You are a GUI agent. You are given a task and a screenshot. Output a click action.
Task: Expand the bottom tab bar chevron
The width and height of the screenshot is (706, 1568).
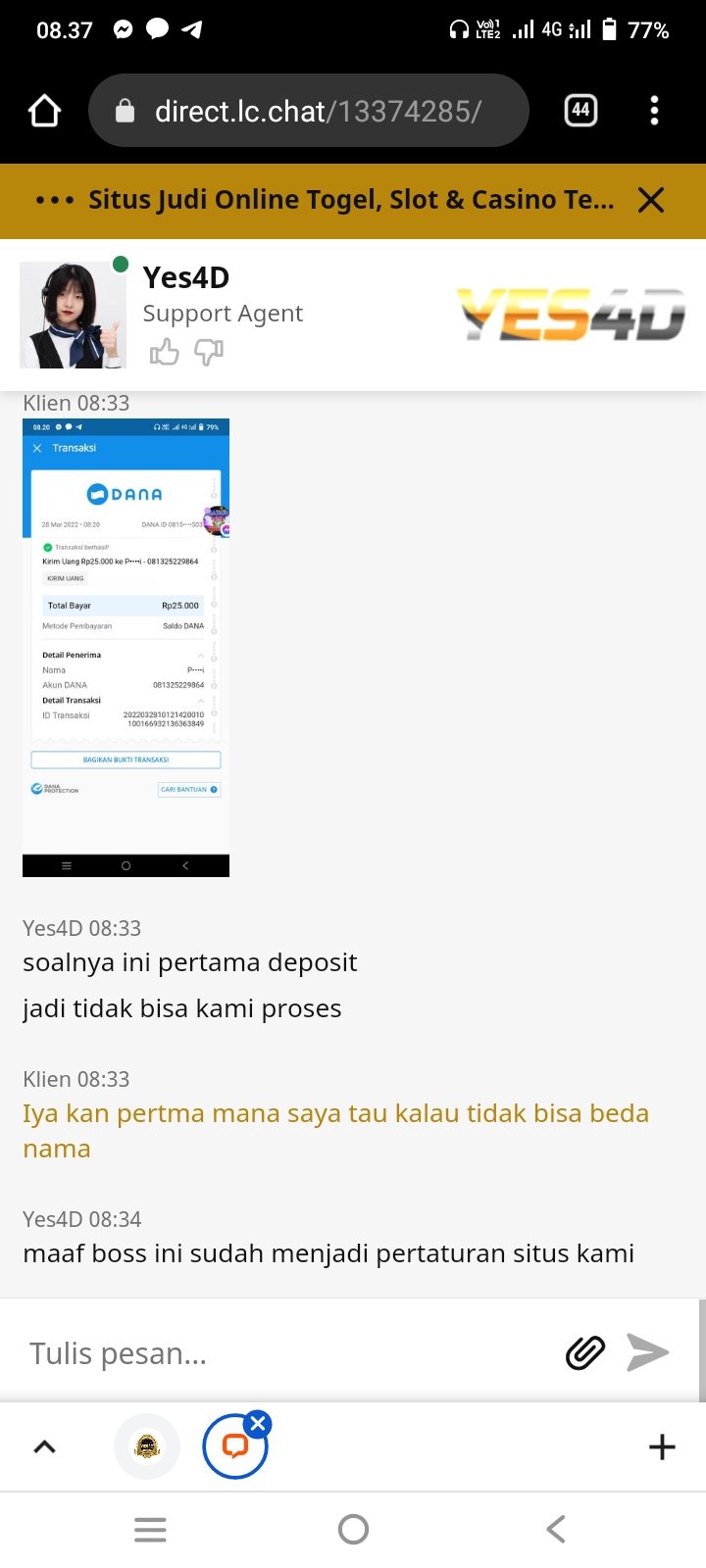coord(45,1446)
